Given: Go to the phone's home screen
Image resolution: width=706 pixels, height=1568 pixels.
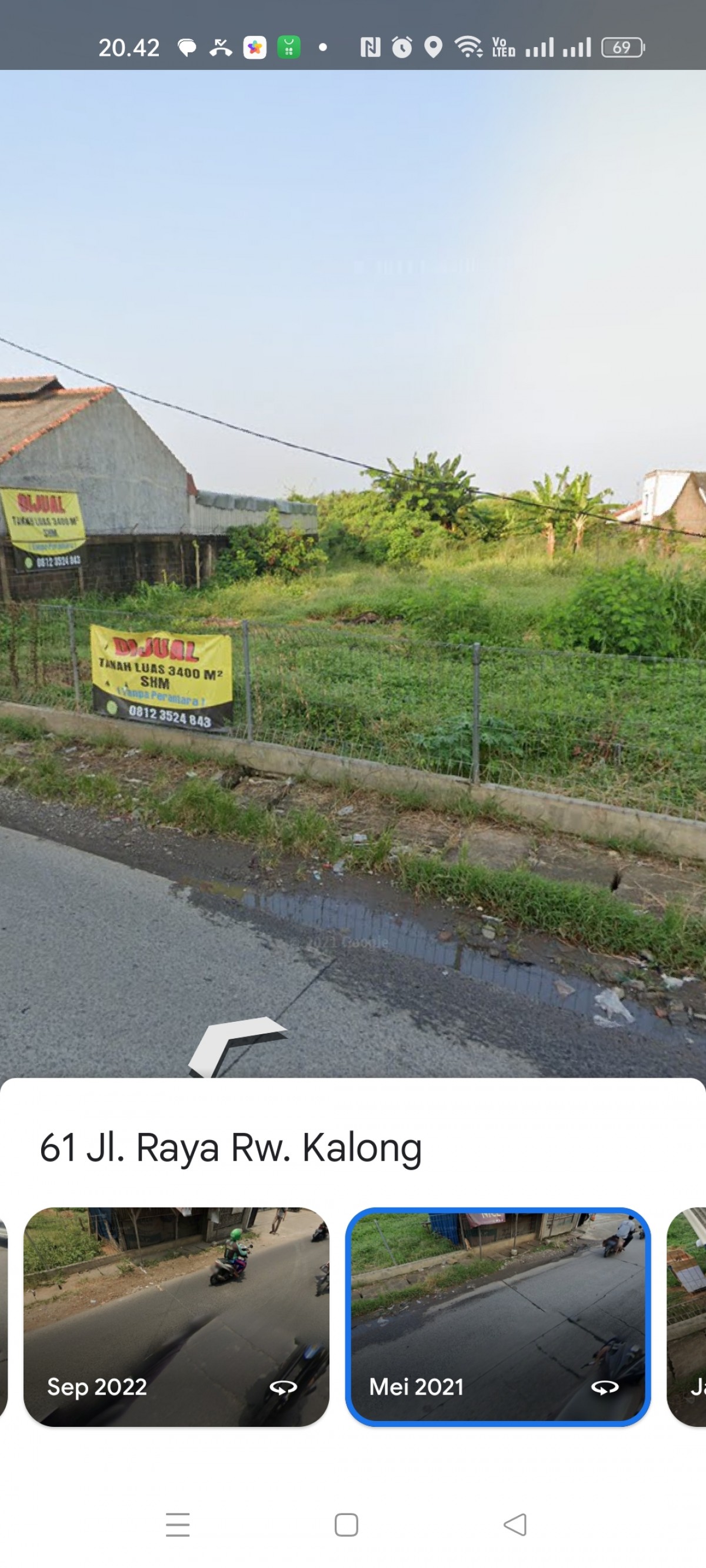Looking at the screenshot, I should pyautogui.click(x=347, y=1524).
